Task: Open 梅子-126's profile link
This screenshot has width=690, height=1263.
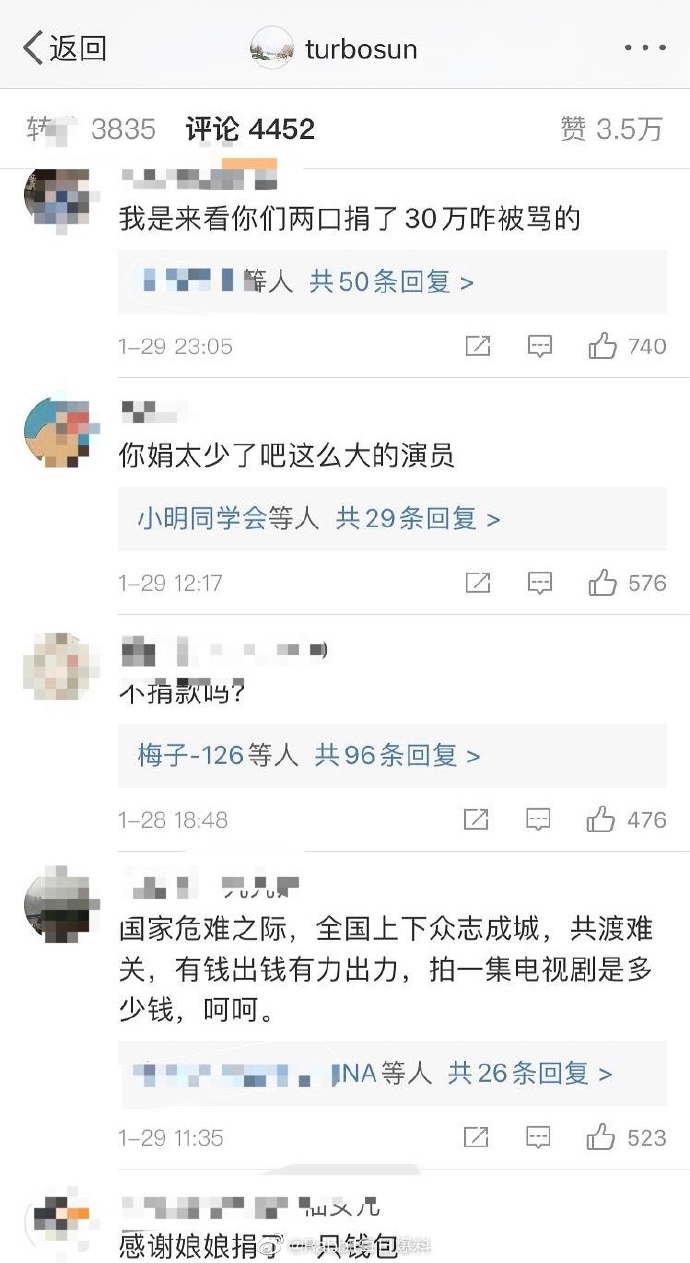Action: click(x=191, y=756)
